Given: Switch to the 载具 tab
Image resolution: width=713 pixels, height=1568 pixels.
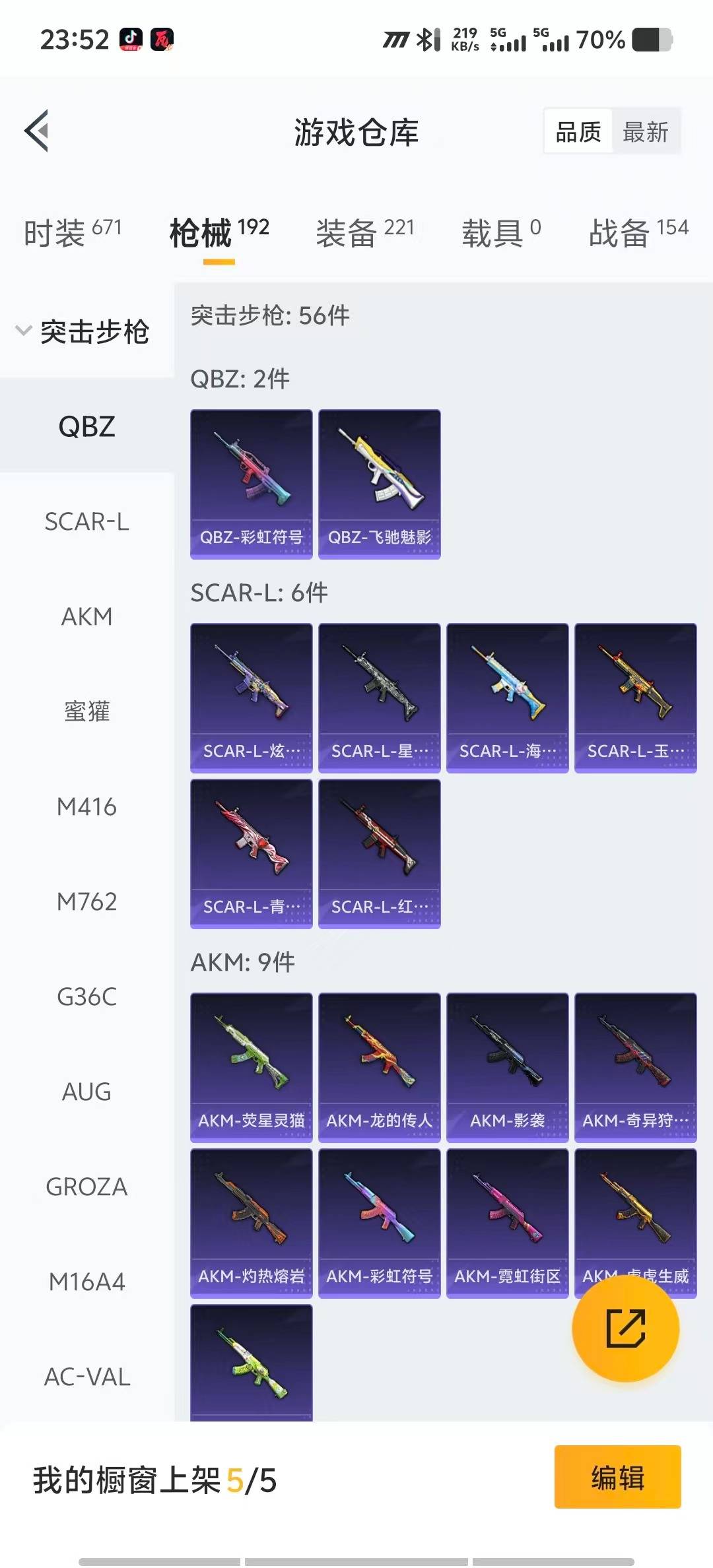Looking at the screenshot, I should point(501,232).
